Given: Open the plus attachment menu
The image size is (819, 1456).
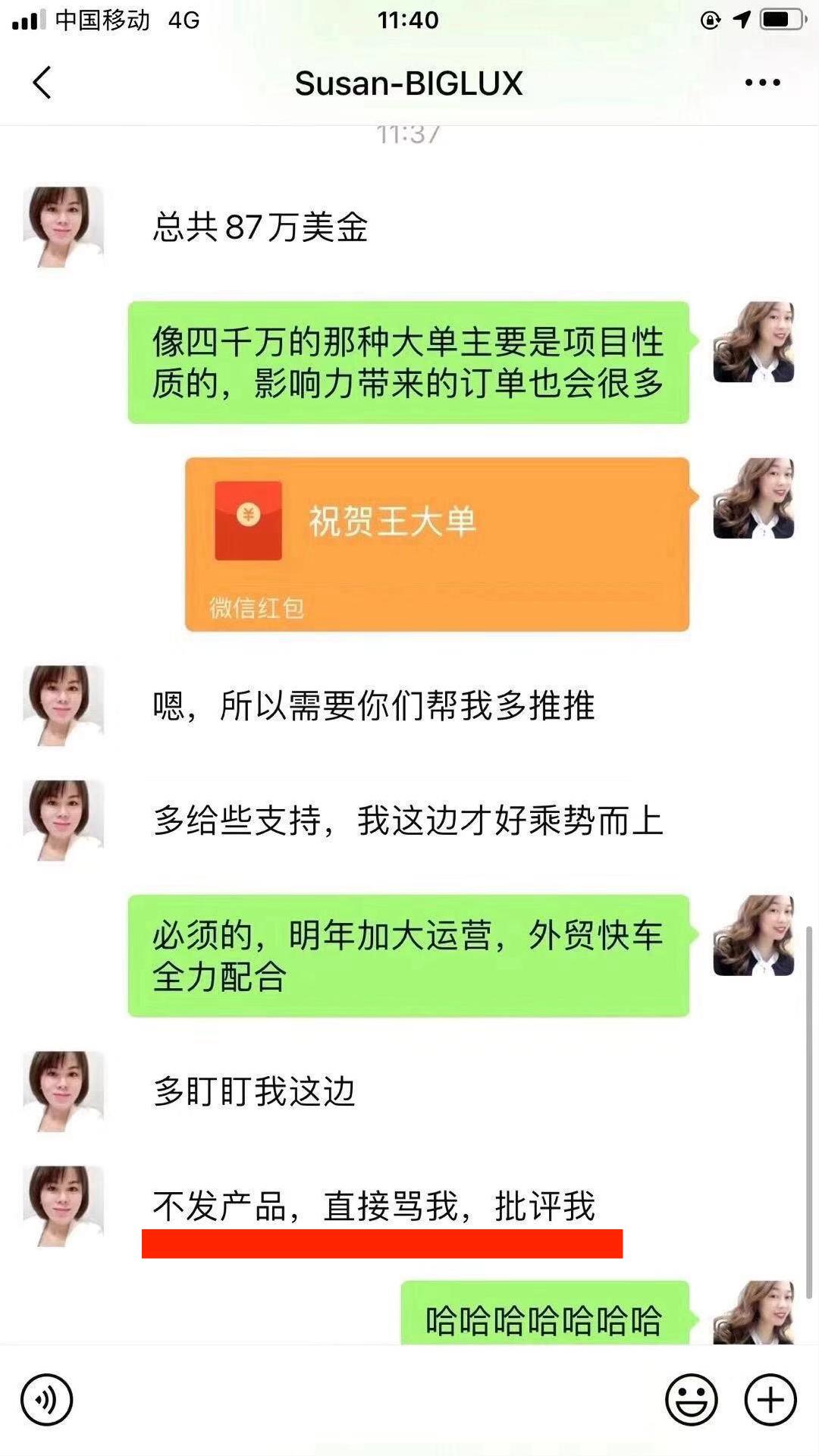Looking at the screenshot, I should click(770, 1399).
